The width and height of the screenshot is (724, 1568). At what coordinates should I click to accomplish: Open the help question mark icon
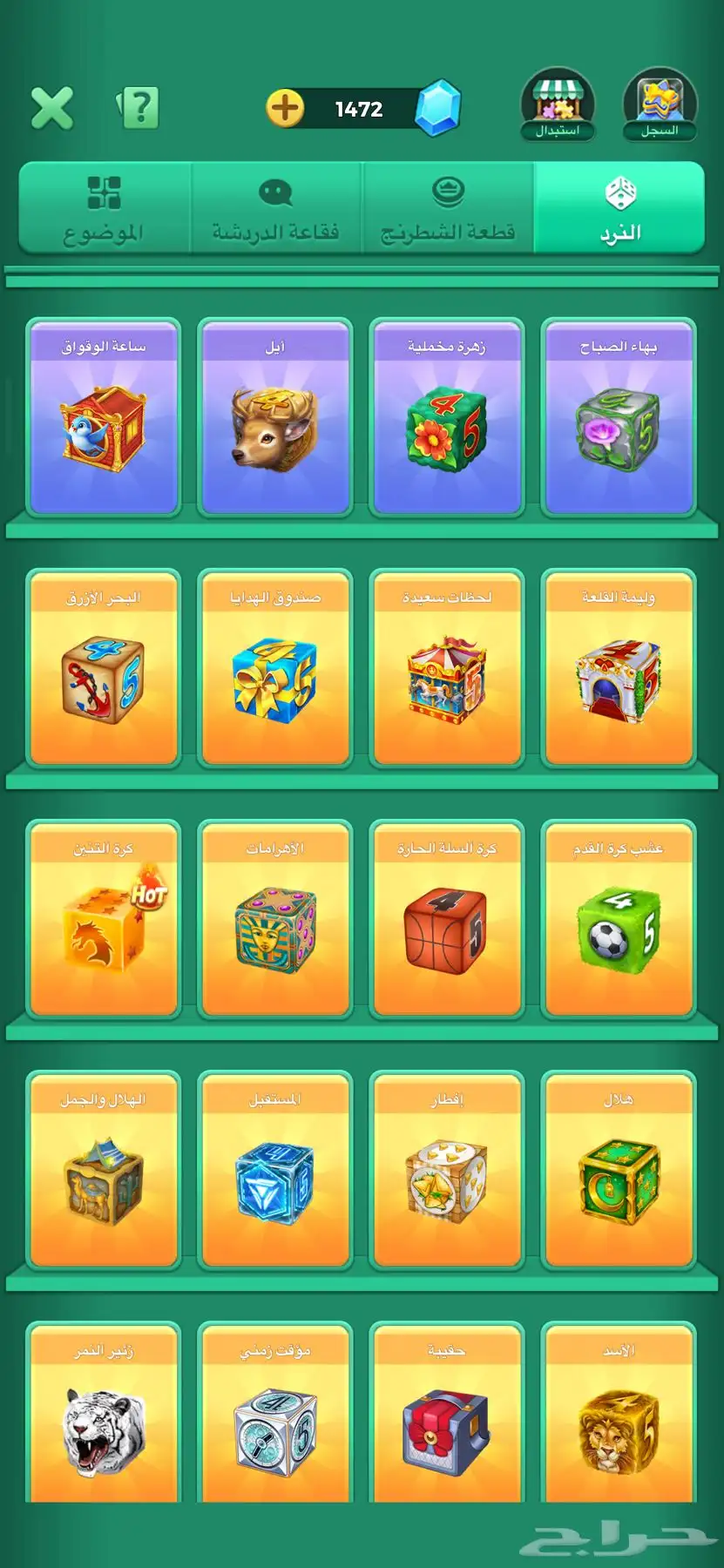point(139,108)
